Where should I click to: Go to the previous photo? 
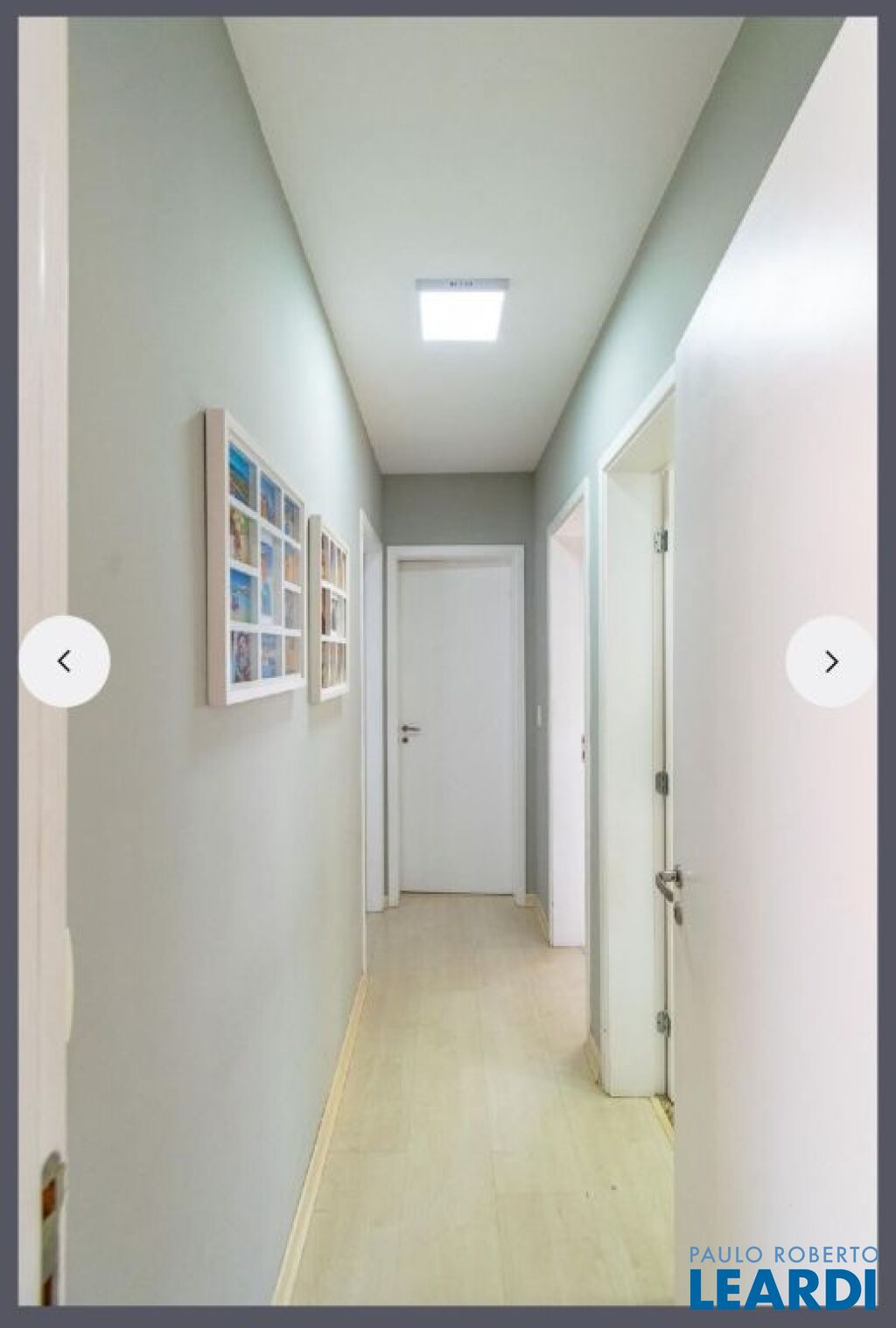65,661
